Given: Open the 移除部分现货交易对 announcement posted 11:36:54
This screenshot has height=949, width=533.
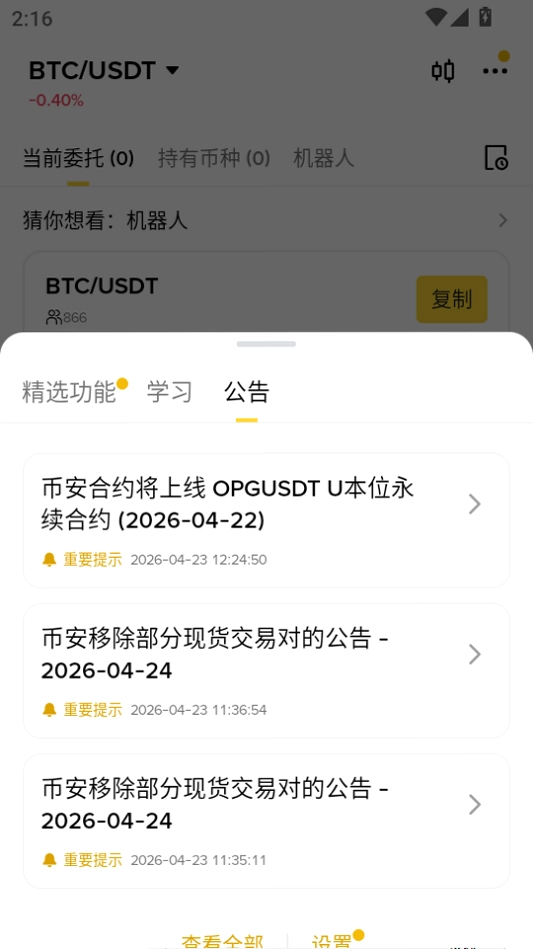Looking at the screenshot, I should point(266,671).
